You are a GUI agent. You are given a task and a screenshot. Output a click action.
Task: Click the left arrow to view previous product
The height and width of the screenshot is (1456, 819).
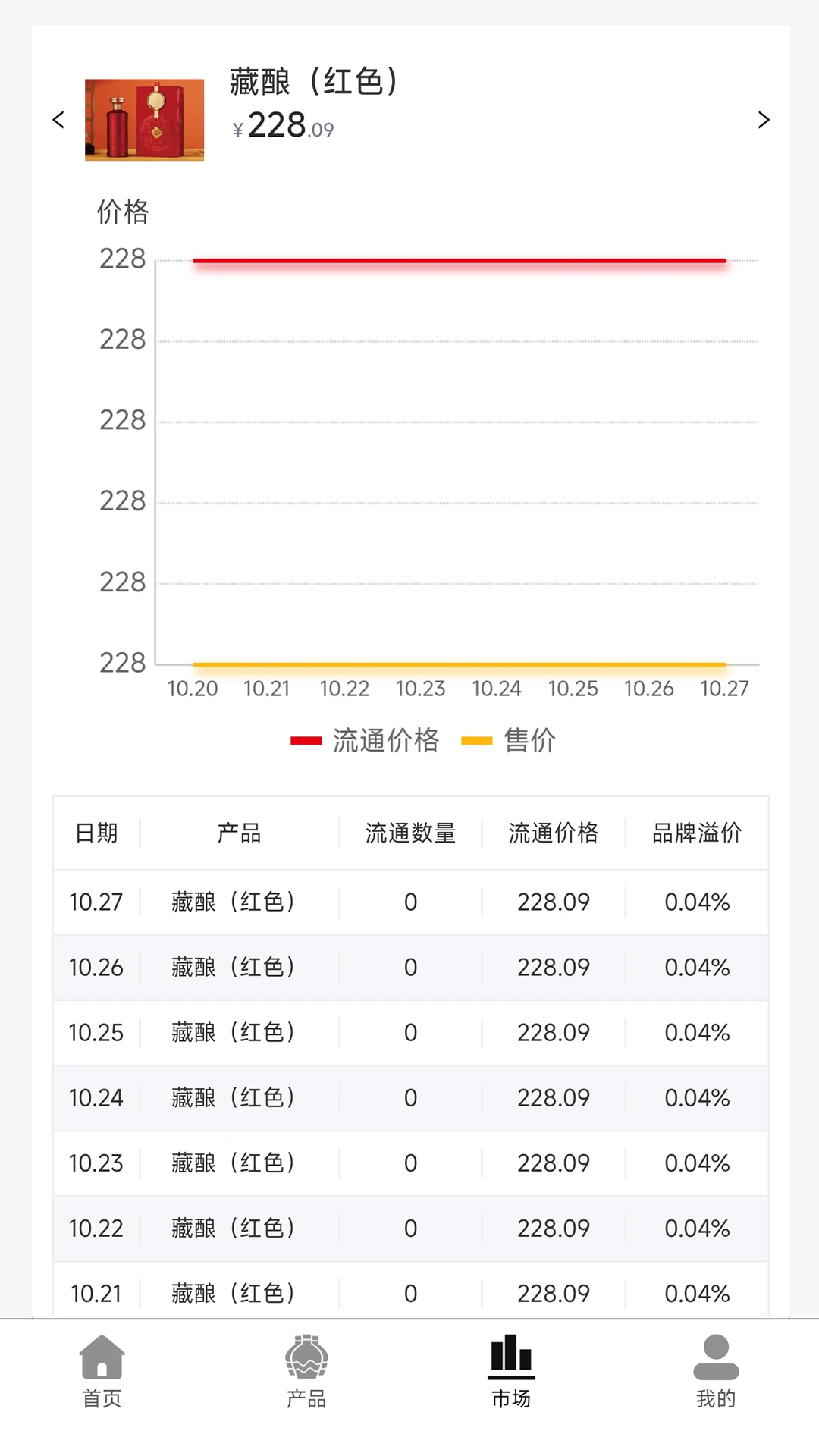(x=58, y=119)
